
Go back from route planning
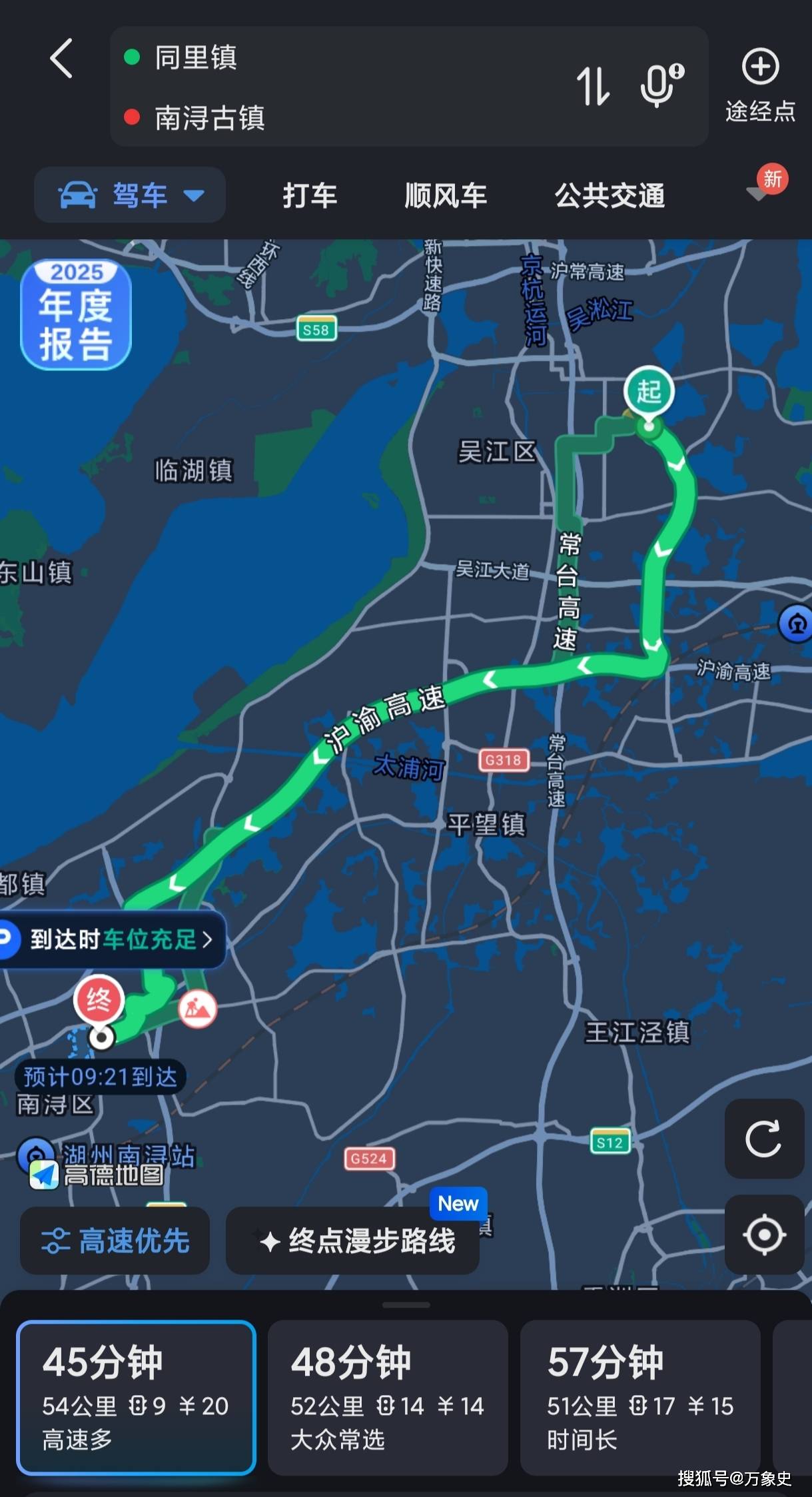[x=61, y=59]
